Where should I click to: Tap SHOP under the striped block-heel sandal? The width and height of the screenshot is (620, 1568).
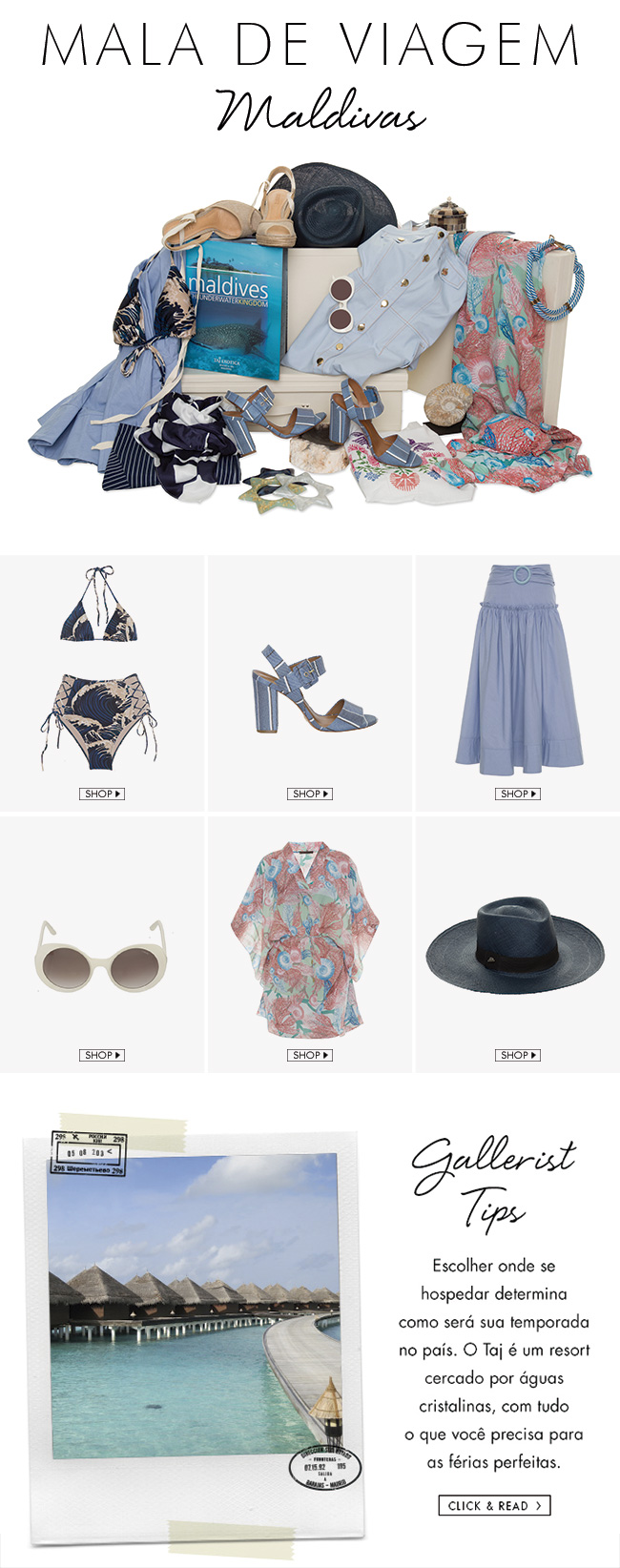310,794
